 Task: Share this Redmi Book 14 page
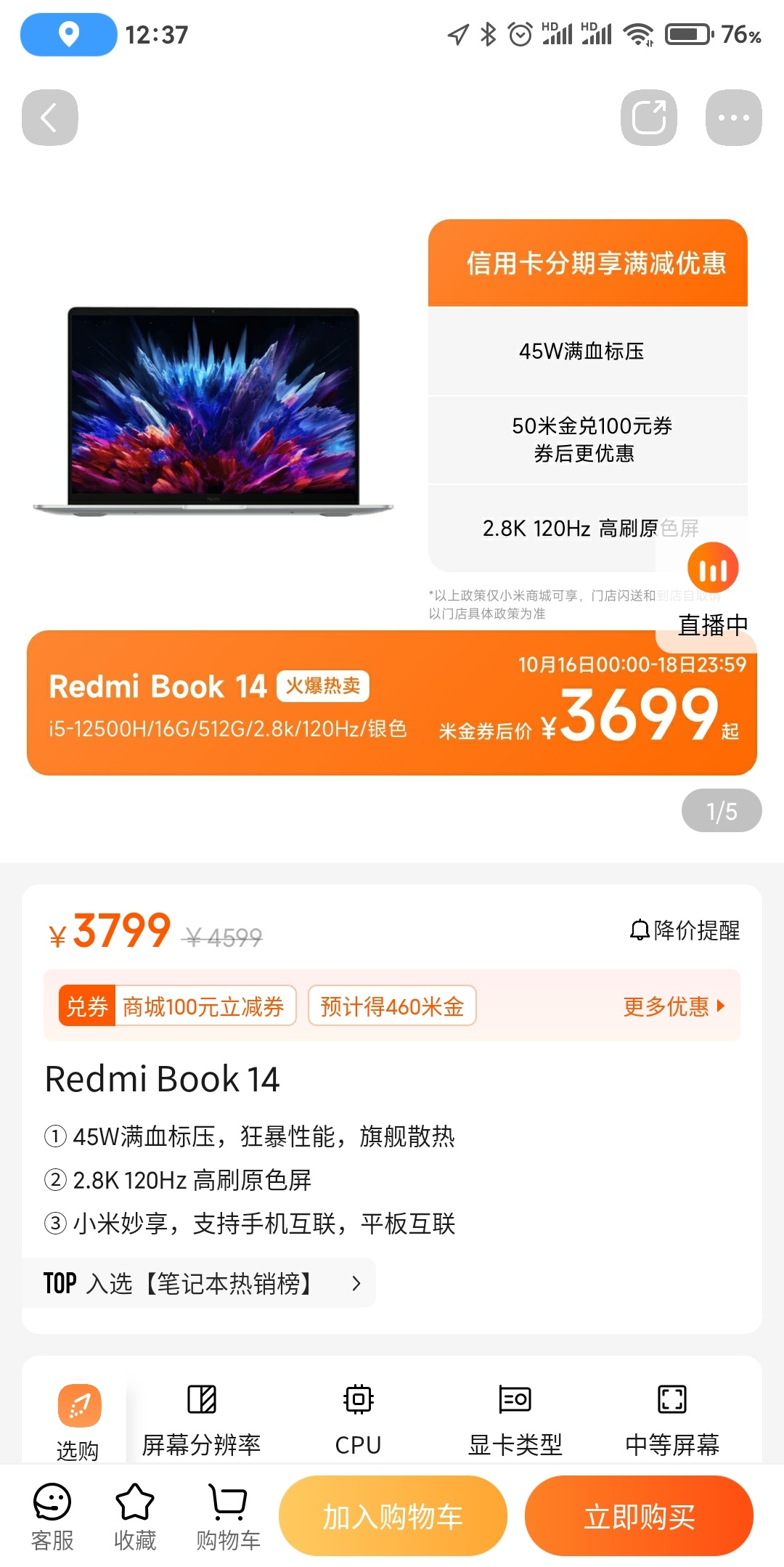[648, 118]
